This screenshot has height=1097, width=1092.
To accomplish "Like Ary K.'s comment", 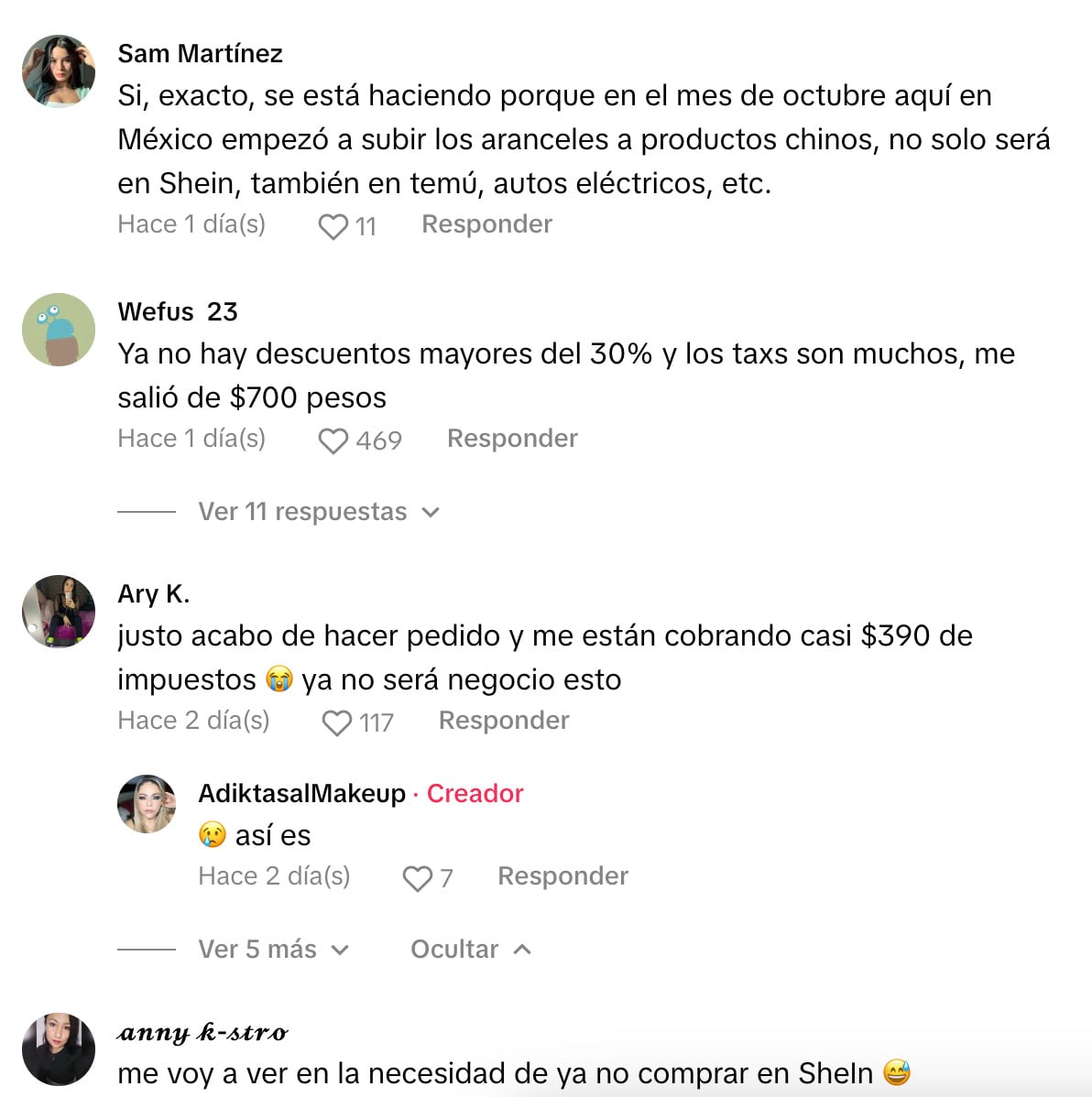I will (336, 722).
